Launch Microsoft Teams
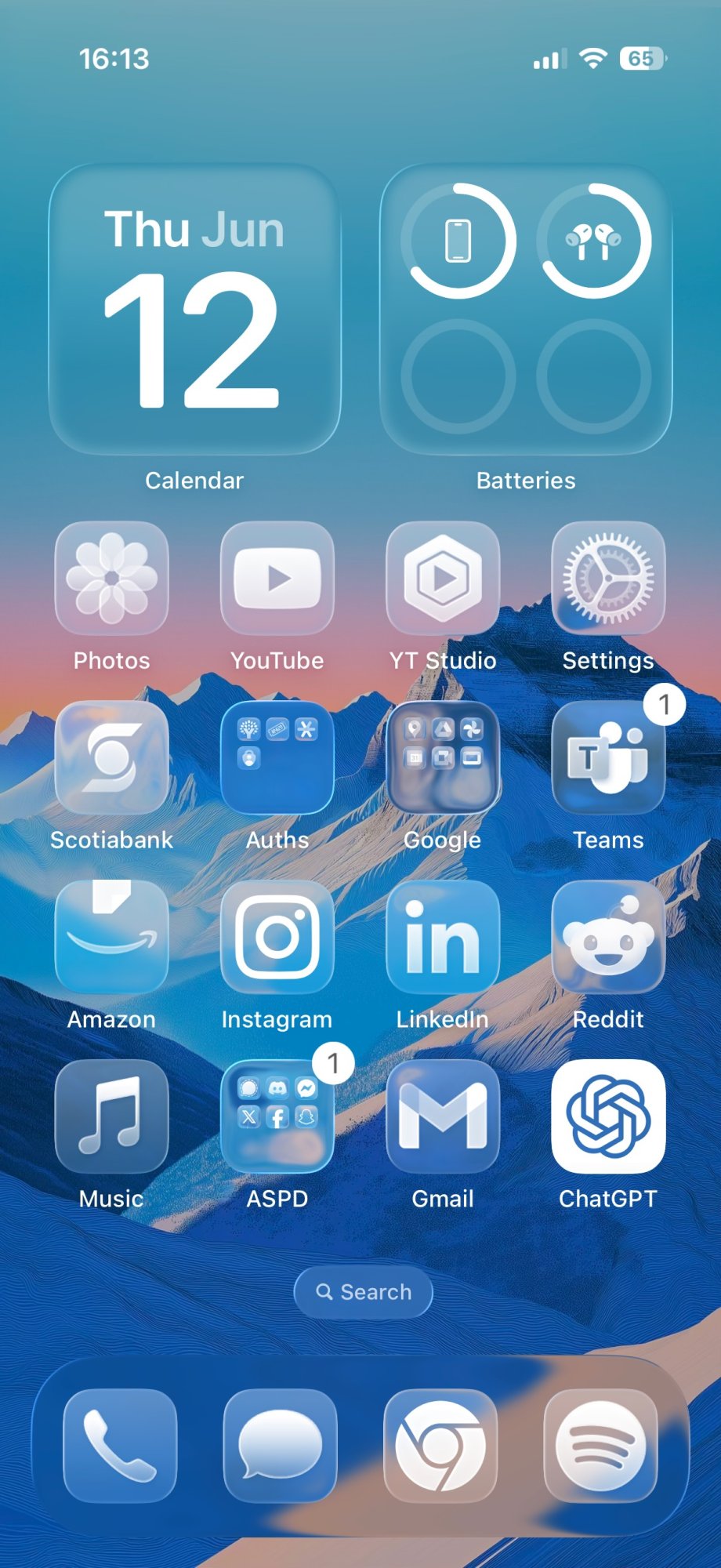The height and width of the screenshot is (1568, 721). pyautogui.click(x=608, y=757)
